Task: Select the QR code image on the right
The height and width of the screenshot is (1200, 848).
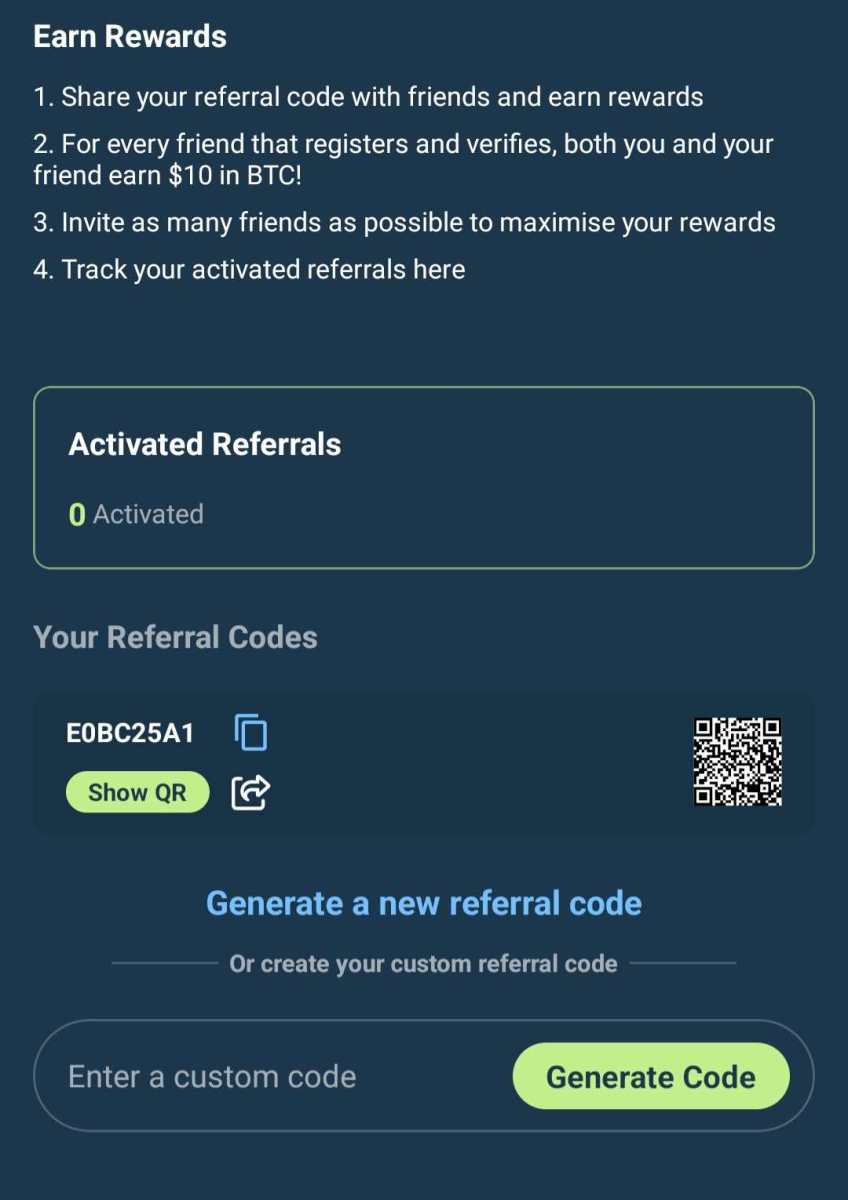Action: click(x=738, y=763)
